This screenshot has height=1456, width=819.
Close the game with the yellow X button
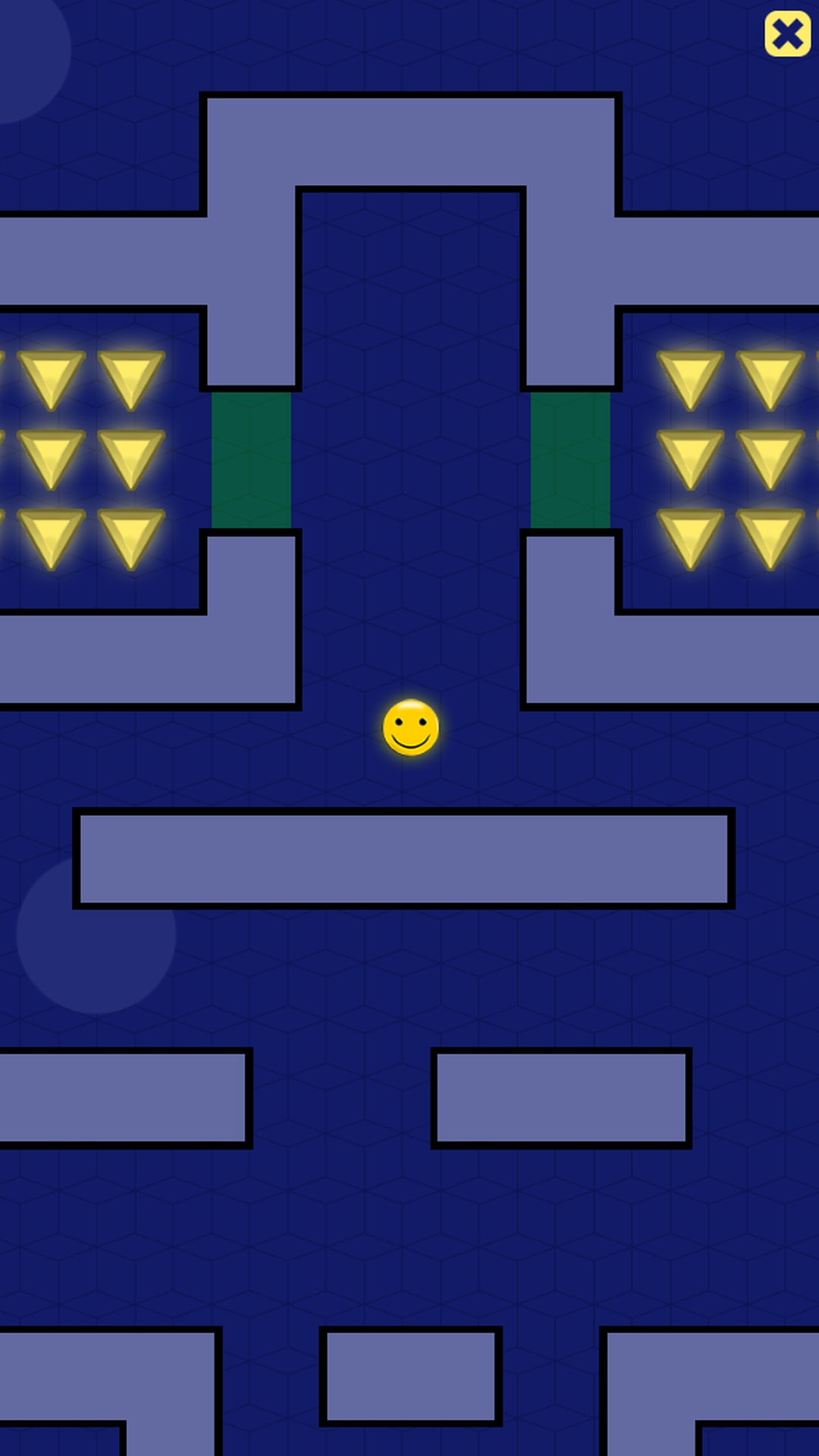[787, 34]
